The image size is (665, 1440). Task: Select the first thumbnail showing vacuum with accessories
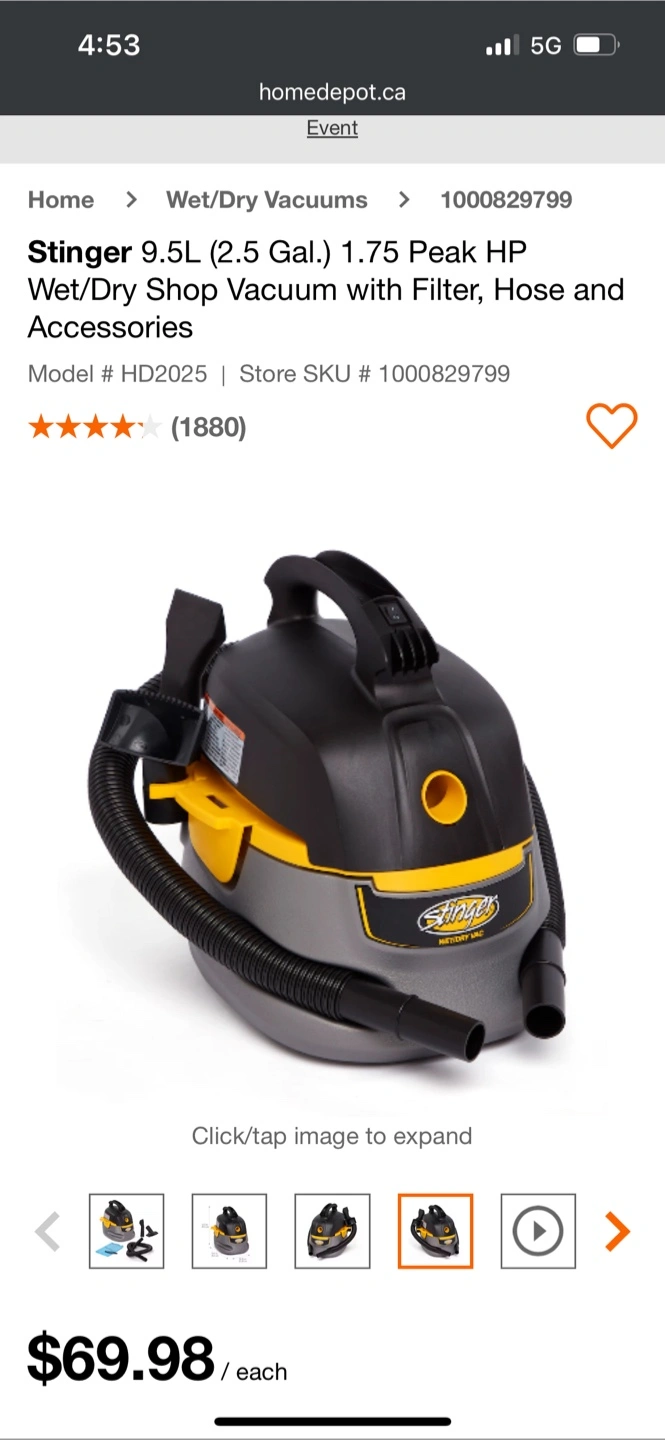click(x=127, y=1231)
